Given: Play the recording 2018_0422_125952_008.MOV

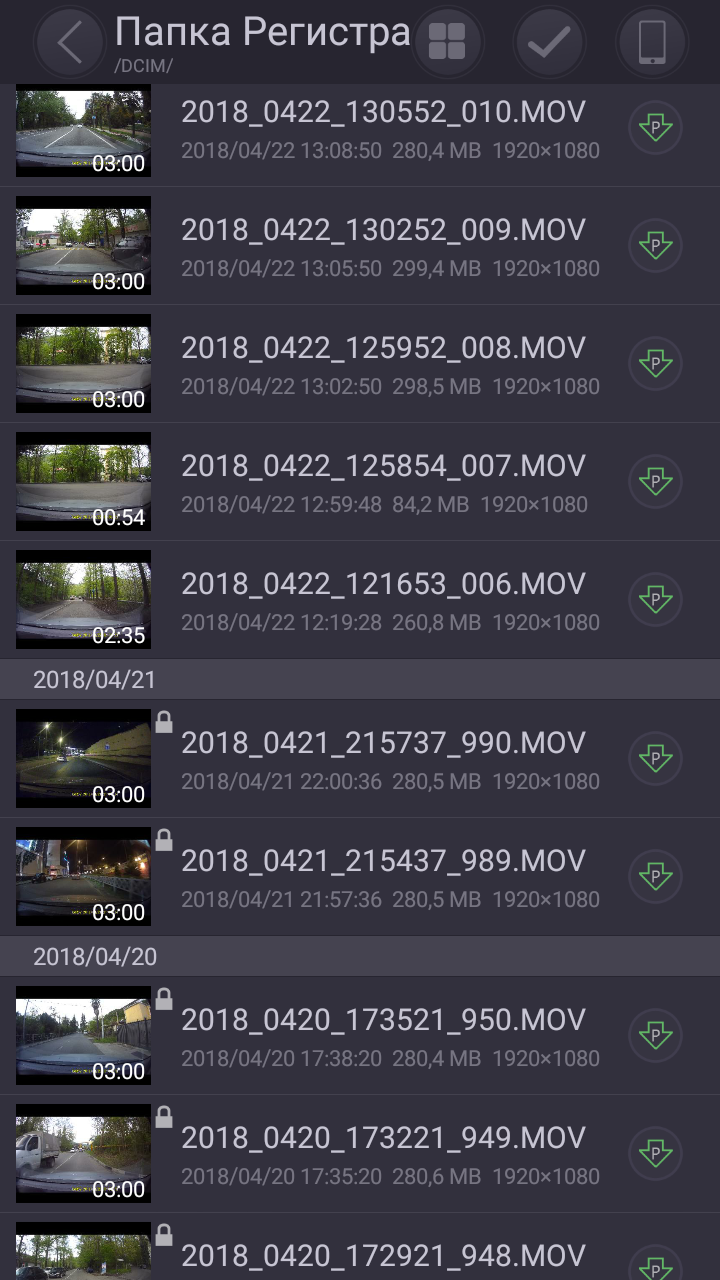Looking at the screenshot, I should point(382,364).
